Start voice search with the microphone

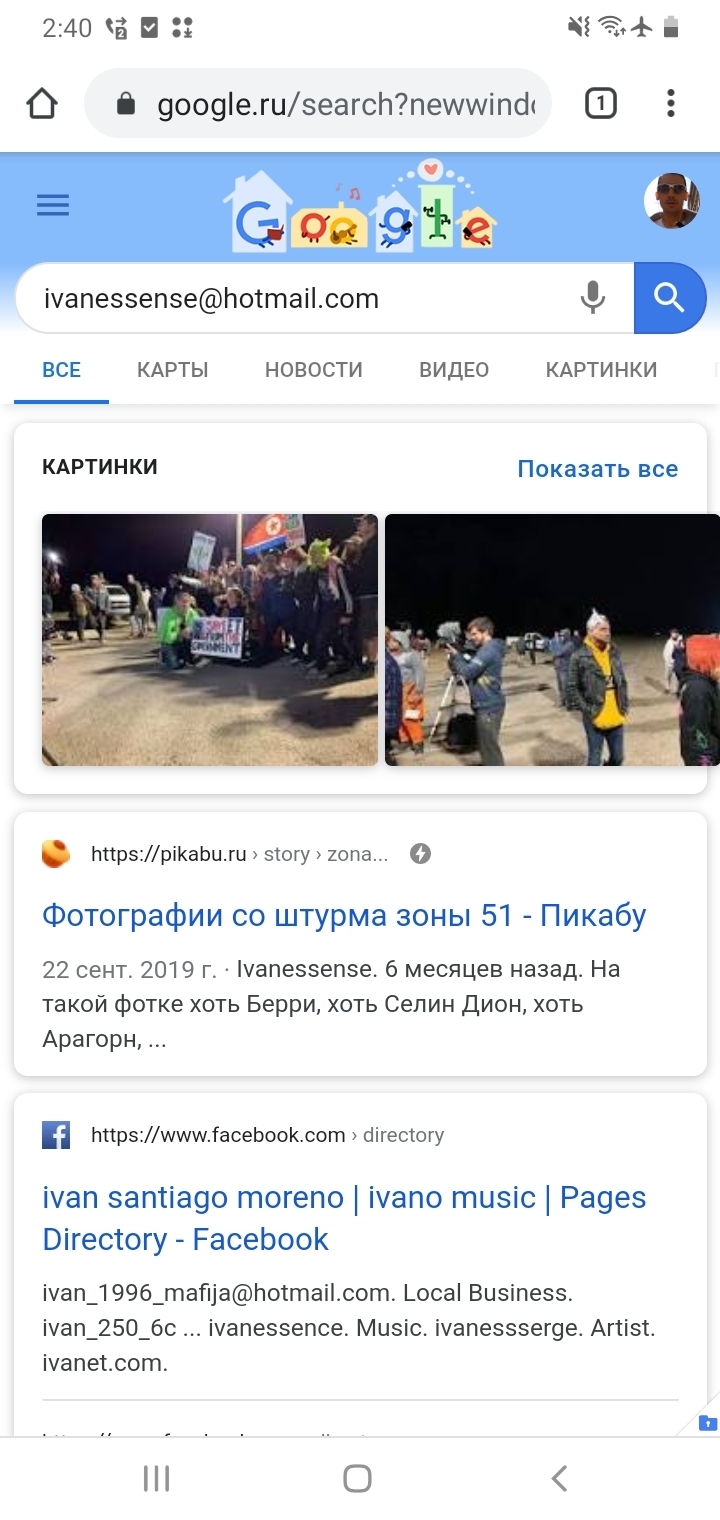coord(593,298)
